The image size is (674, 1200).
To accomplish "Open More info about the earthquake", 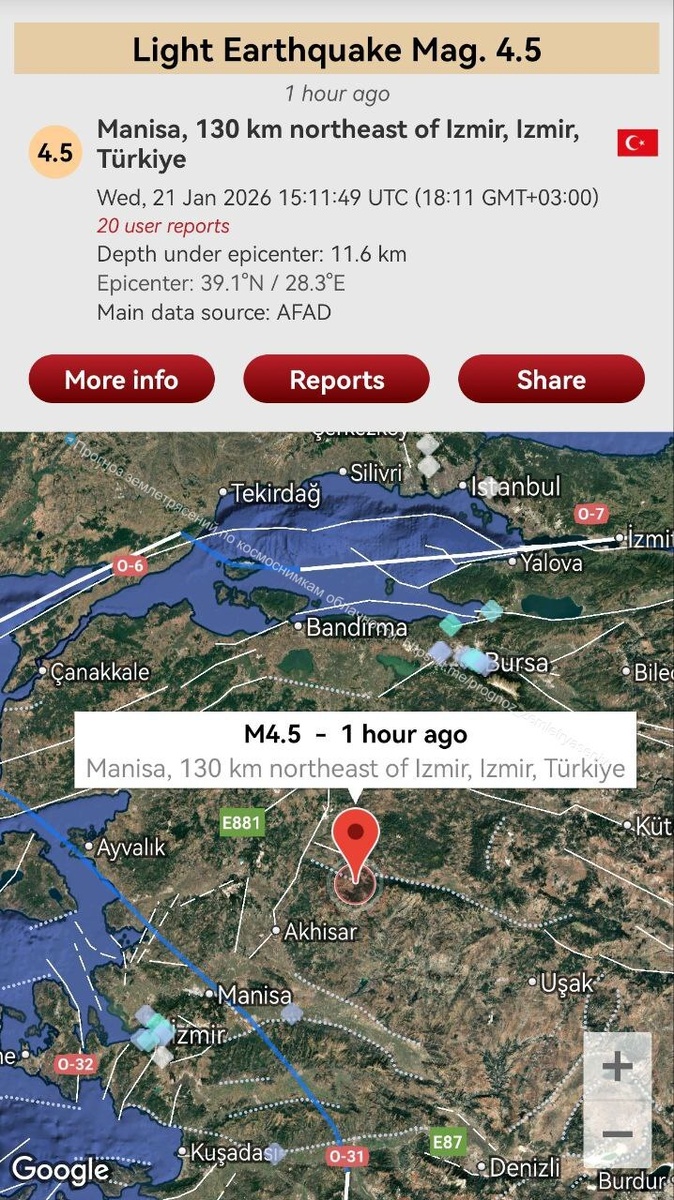I will [x=121, y=380].
